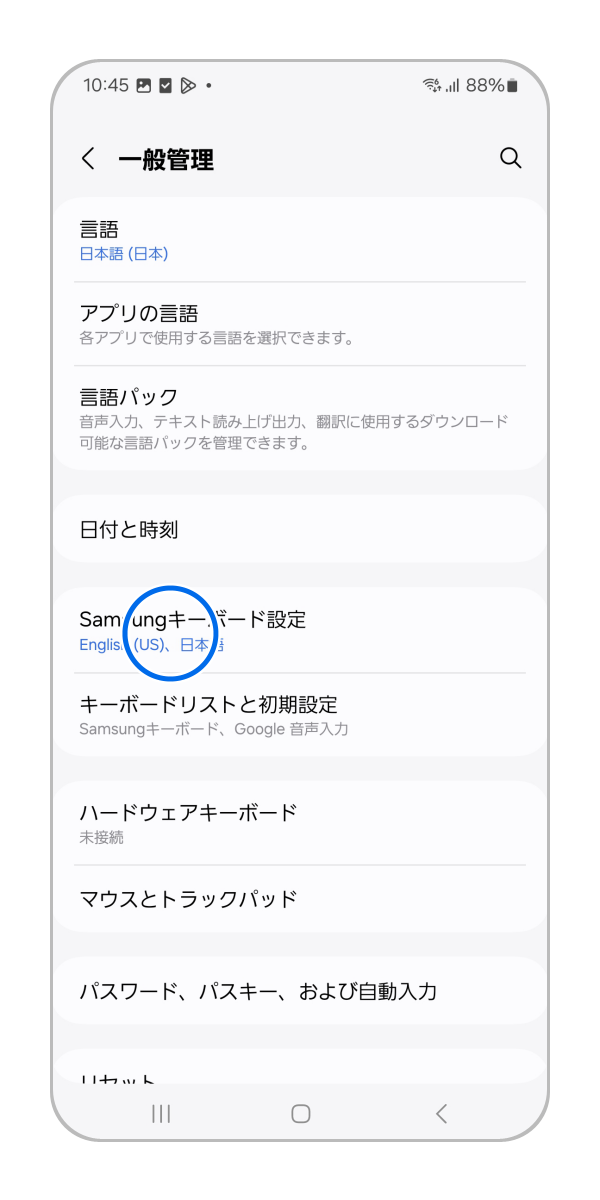Open アプリの言語 settings
This screenshot has width=600, height=1200.
[300, 324]
